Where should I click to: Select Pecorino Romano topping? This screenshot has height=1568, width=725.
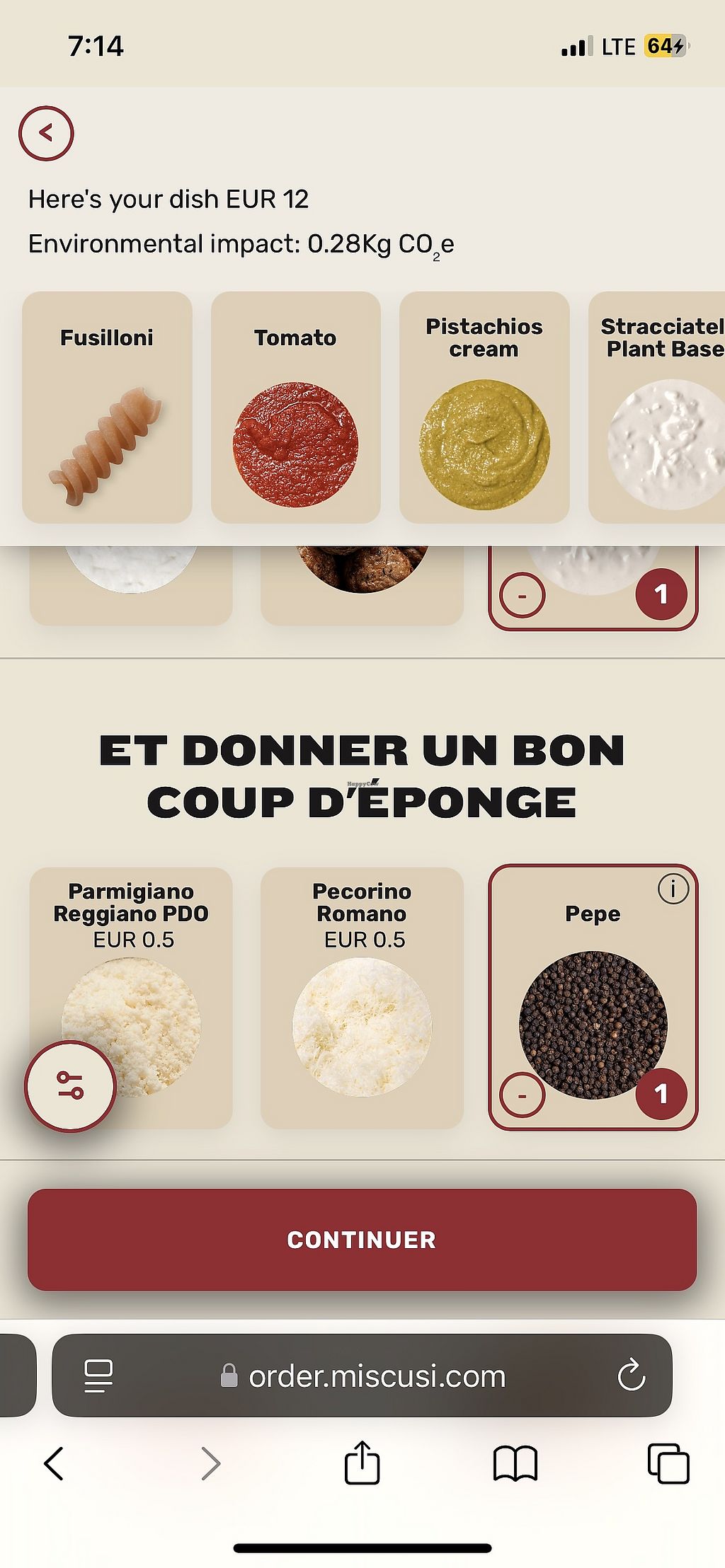pos(362,998)
